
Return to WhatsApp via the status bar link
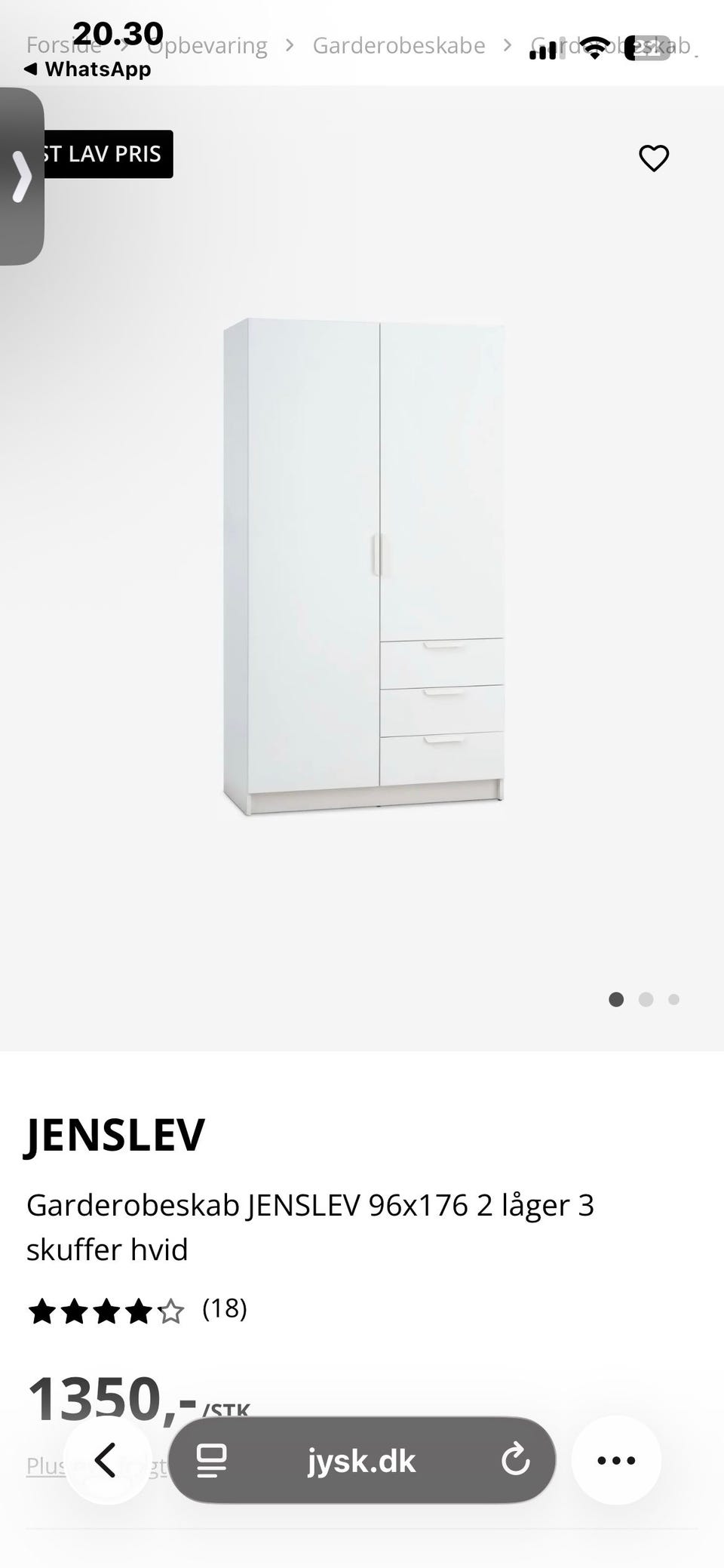click(x=87, y=69)
